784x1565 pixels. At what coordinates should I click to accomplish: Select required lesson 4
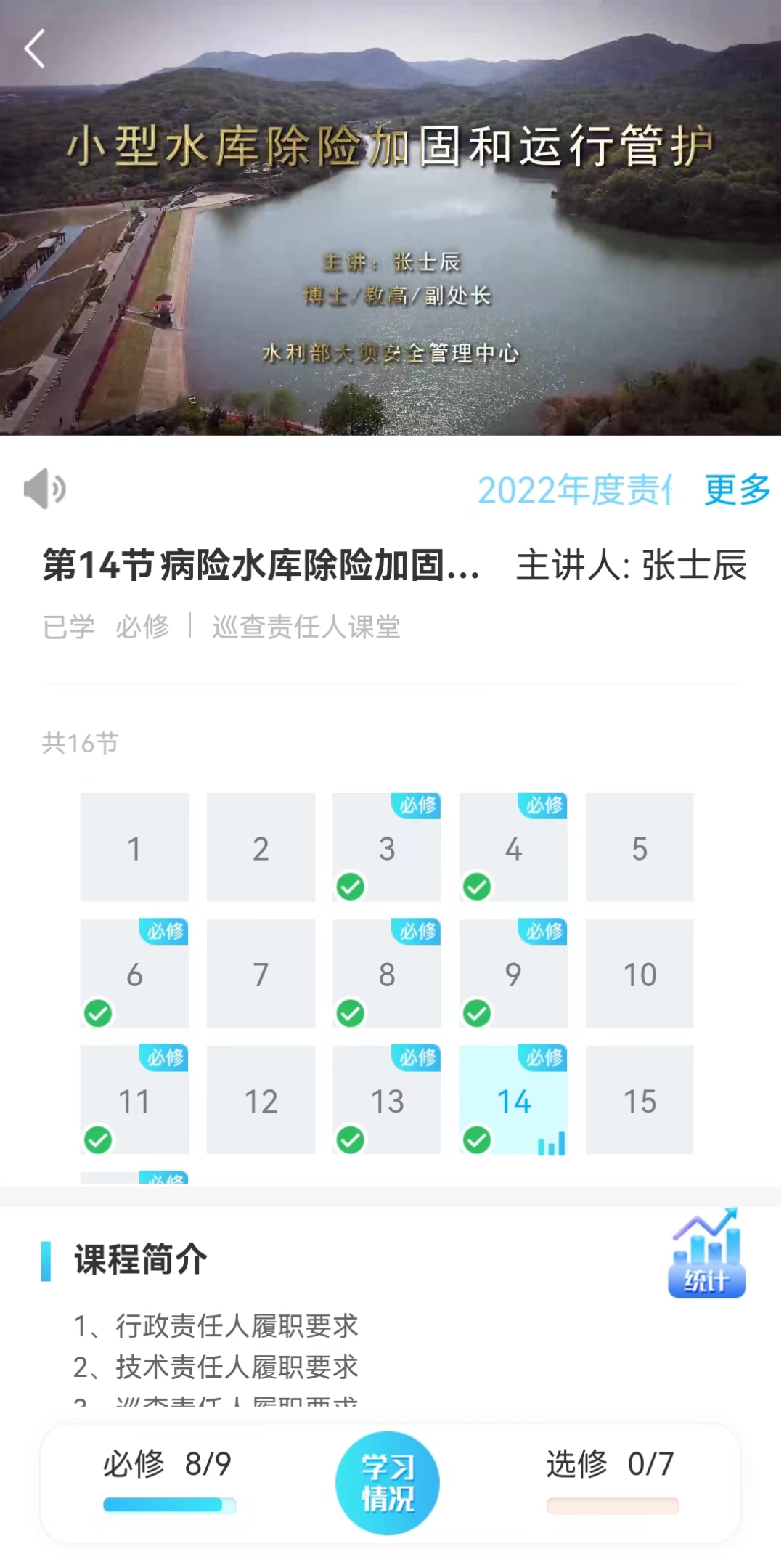point(513,847)
